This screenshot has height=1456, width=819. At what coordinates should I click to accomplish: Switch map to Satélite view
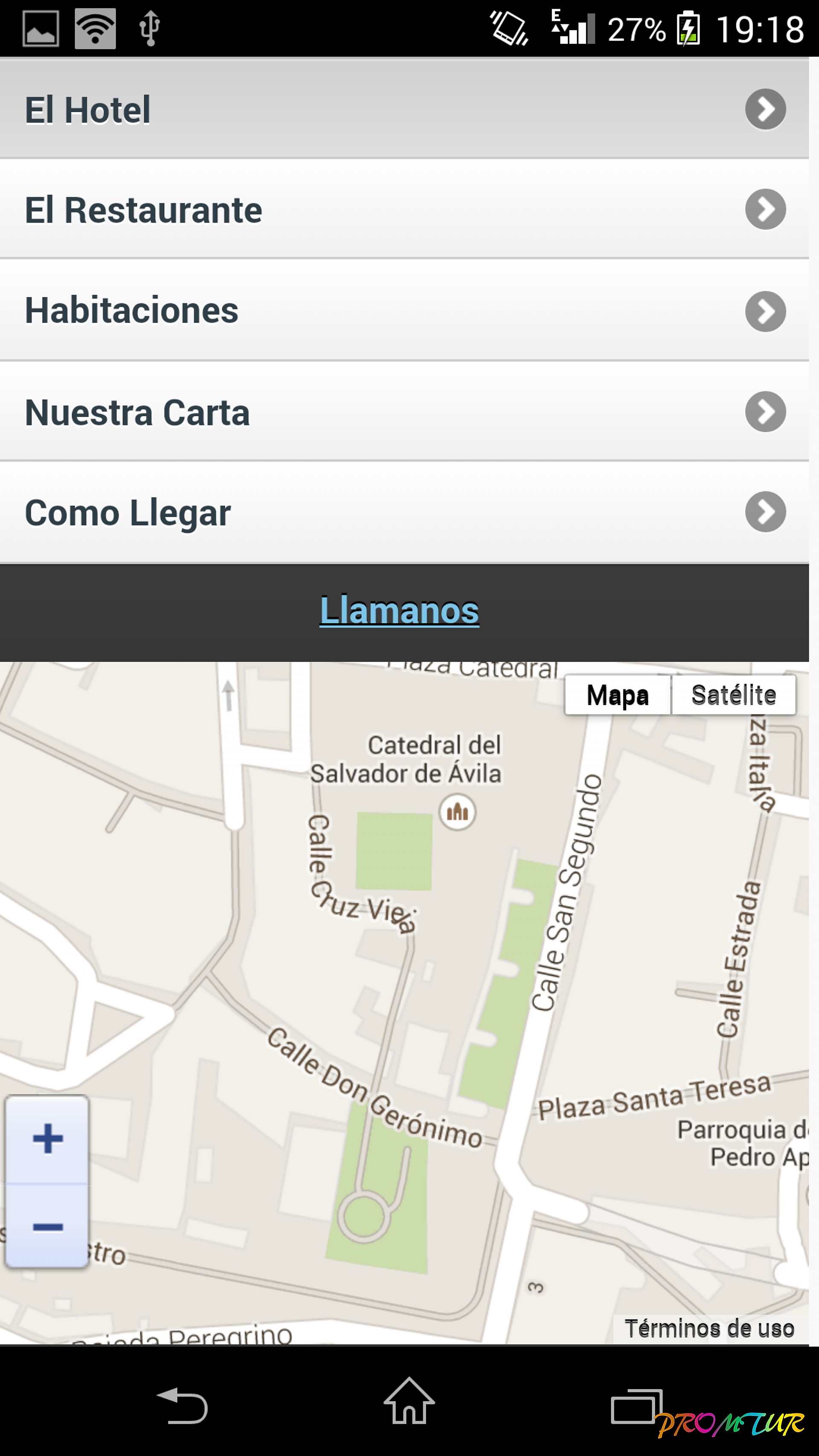coord(733,695)
